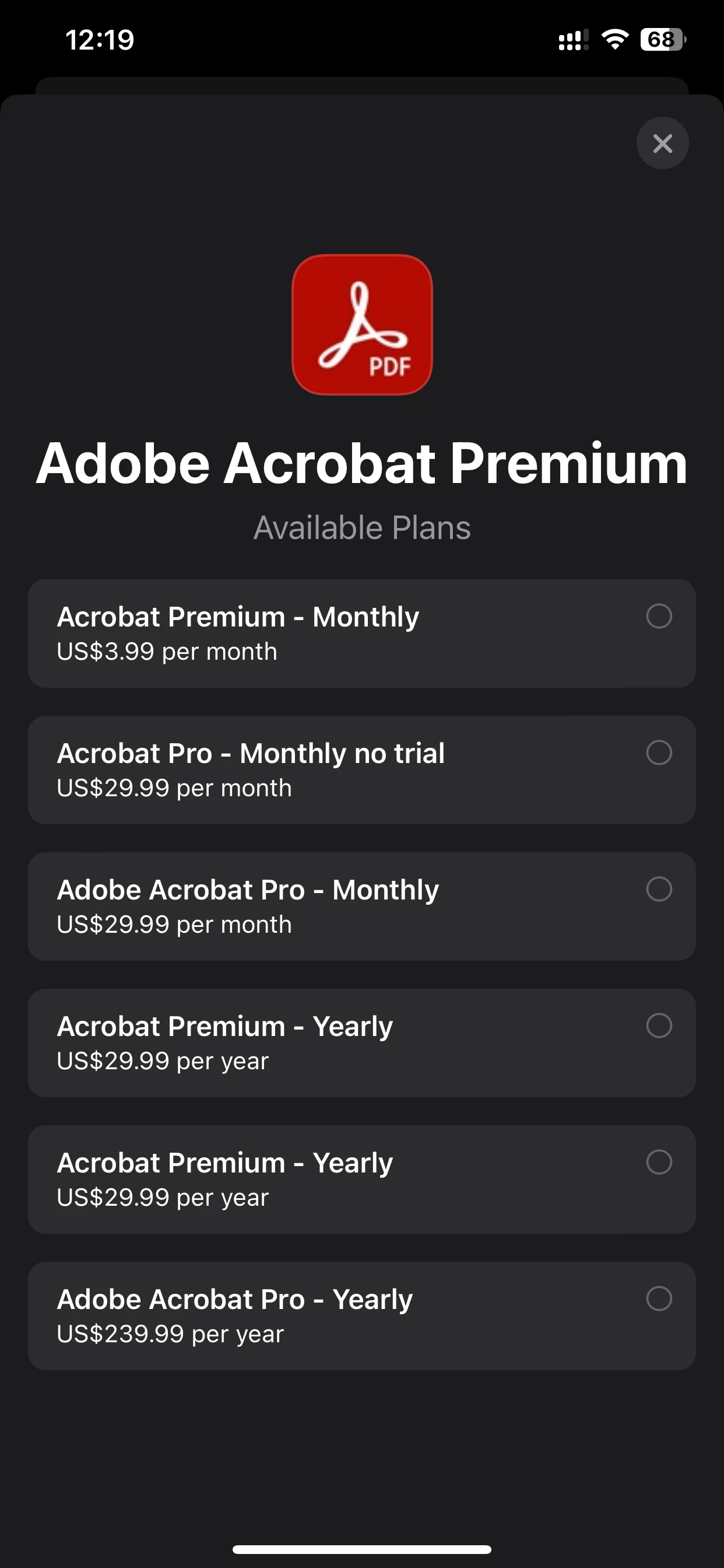Close the Available Plans sheet
Viewport: 724px width, 1568px height.
[662, 143]
